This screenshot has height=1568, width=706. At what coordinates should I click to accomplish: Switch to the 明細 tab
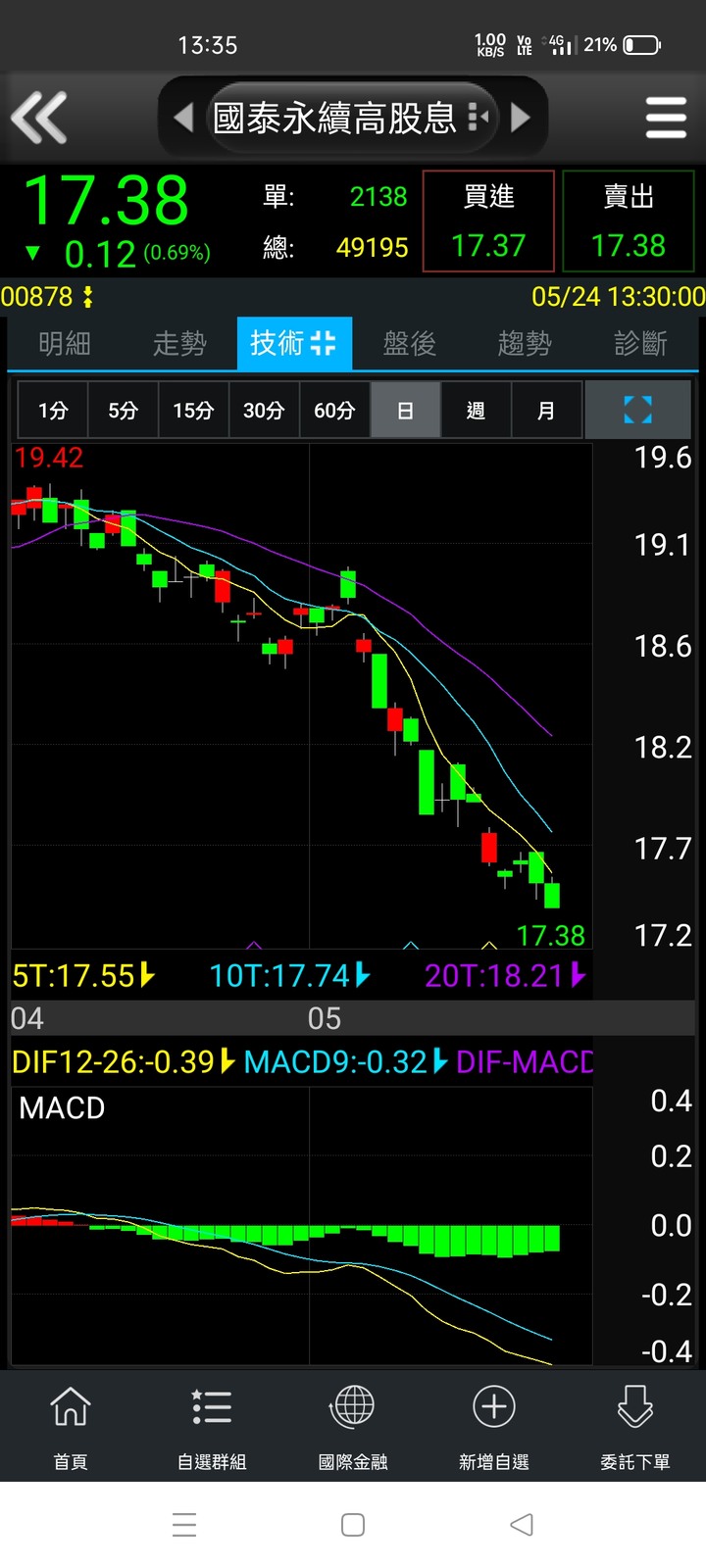[65, 343]
